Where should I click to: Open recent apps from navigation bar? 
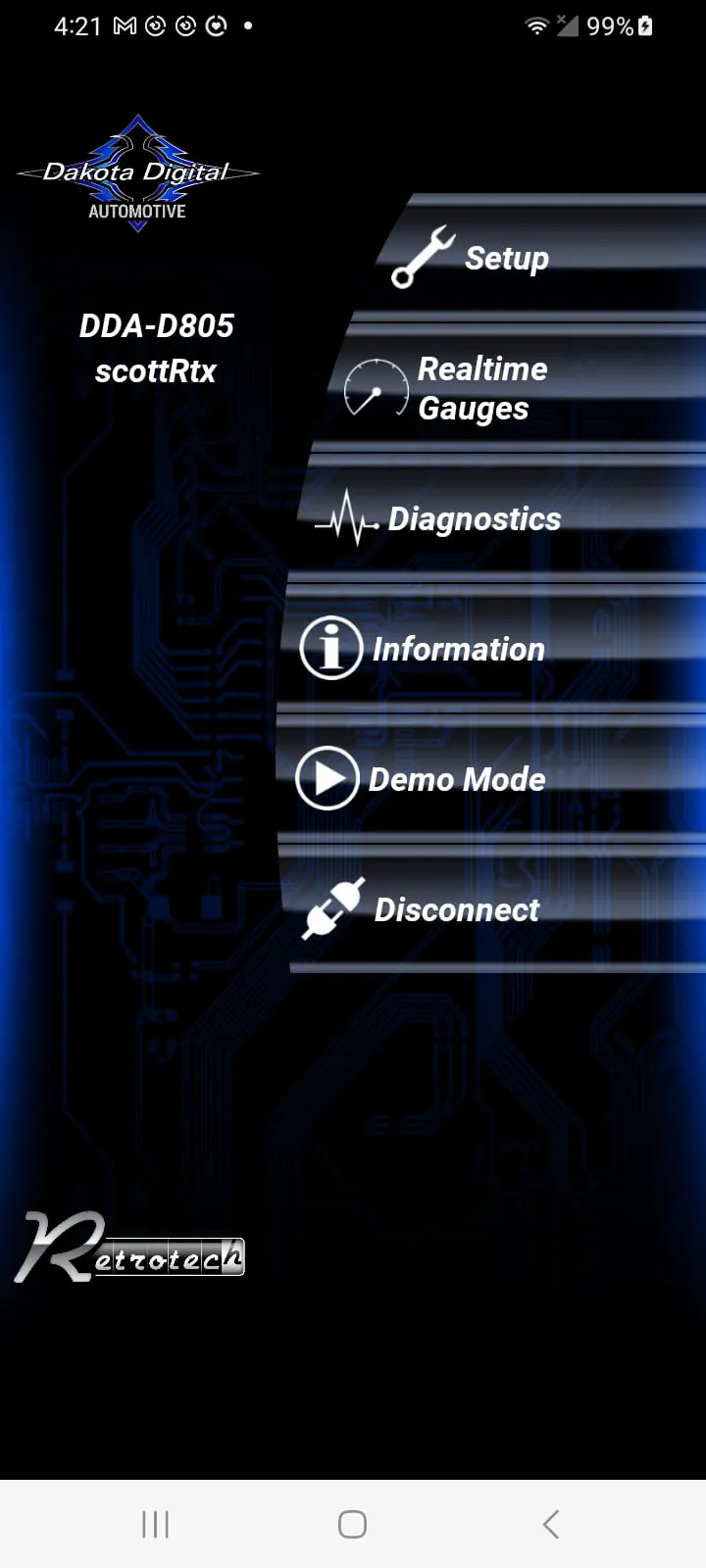pos(155,1524)
